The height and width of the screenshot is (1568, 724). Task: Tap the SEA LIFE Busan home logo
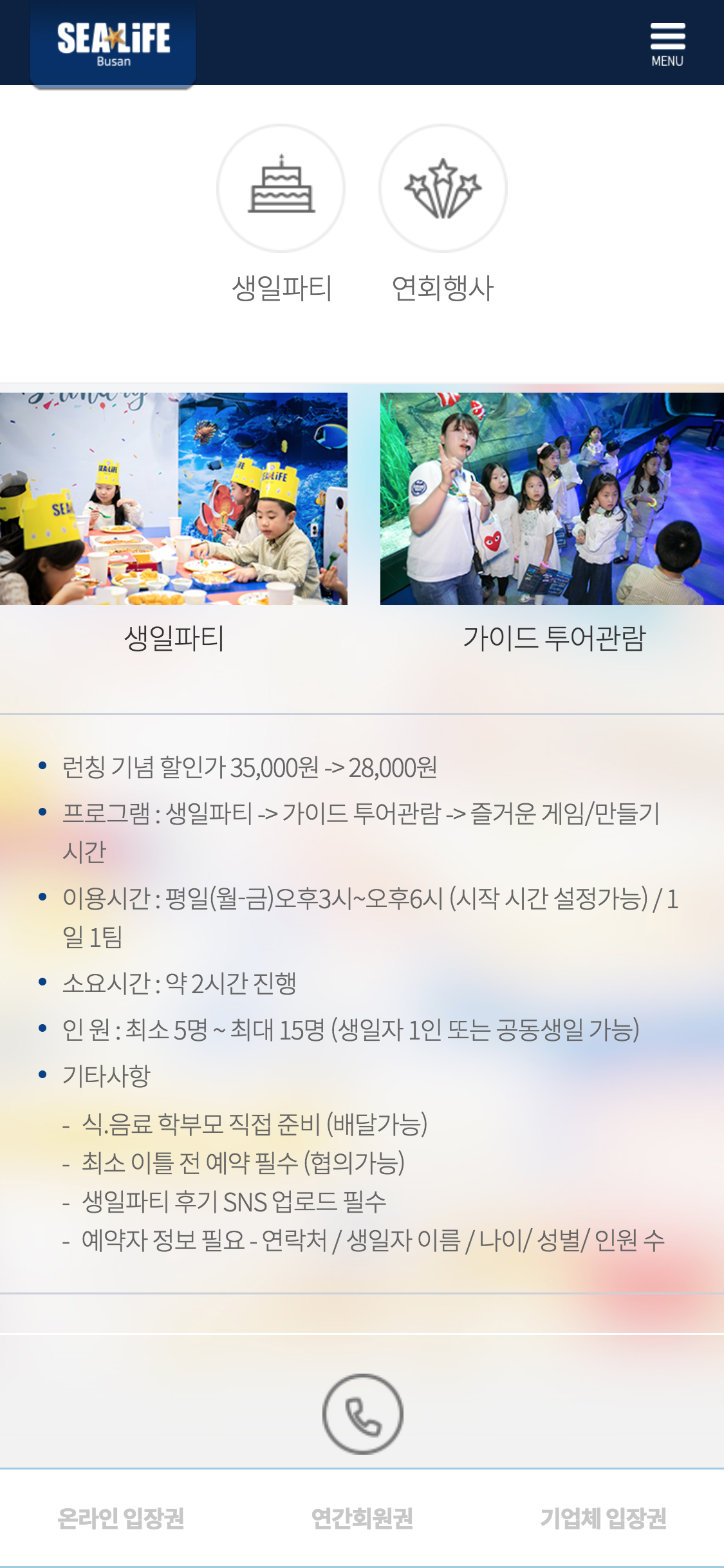click(x=113, y=44)
